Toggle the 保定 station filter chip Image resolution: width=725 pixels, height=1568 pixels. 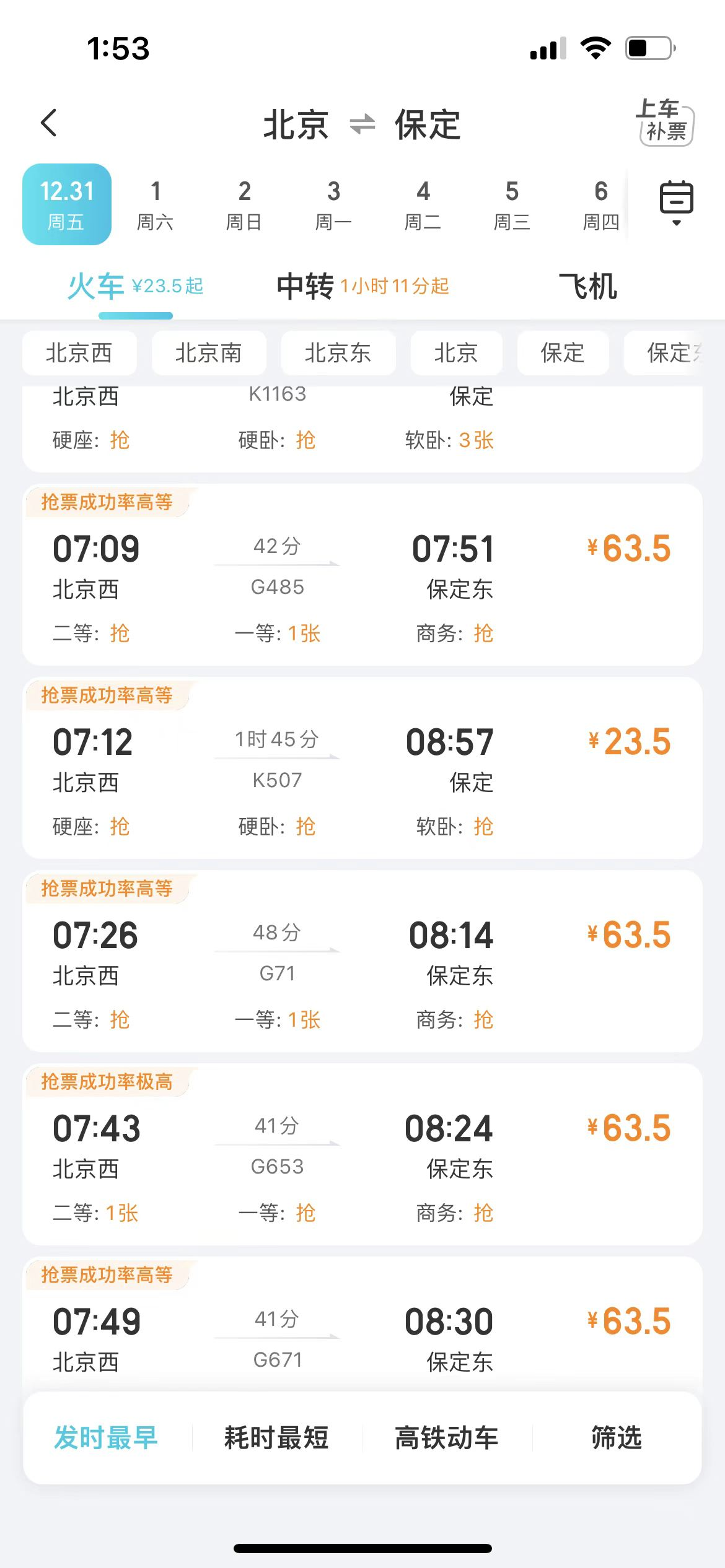(563, 353)
